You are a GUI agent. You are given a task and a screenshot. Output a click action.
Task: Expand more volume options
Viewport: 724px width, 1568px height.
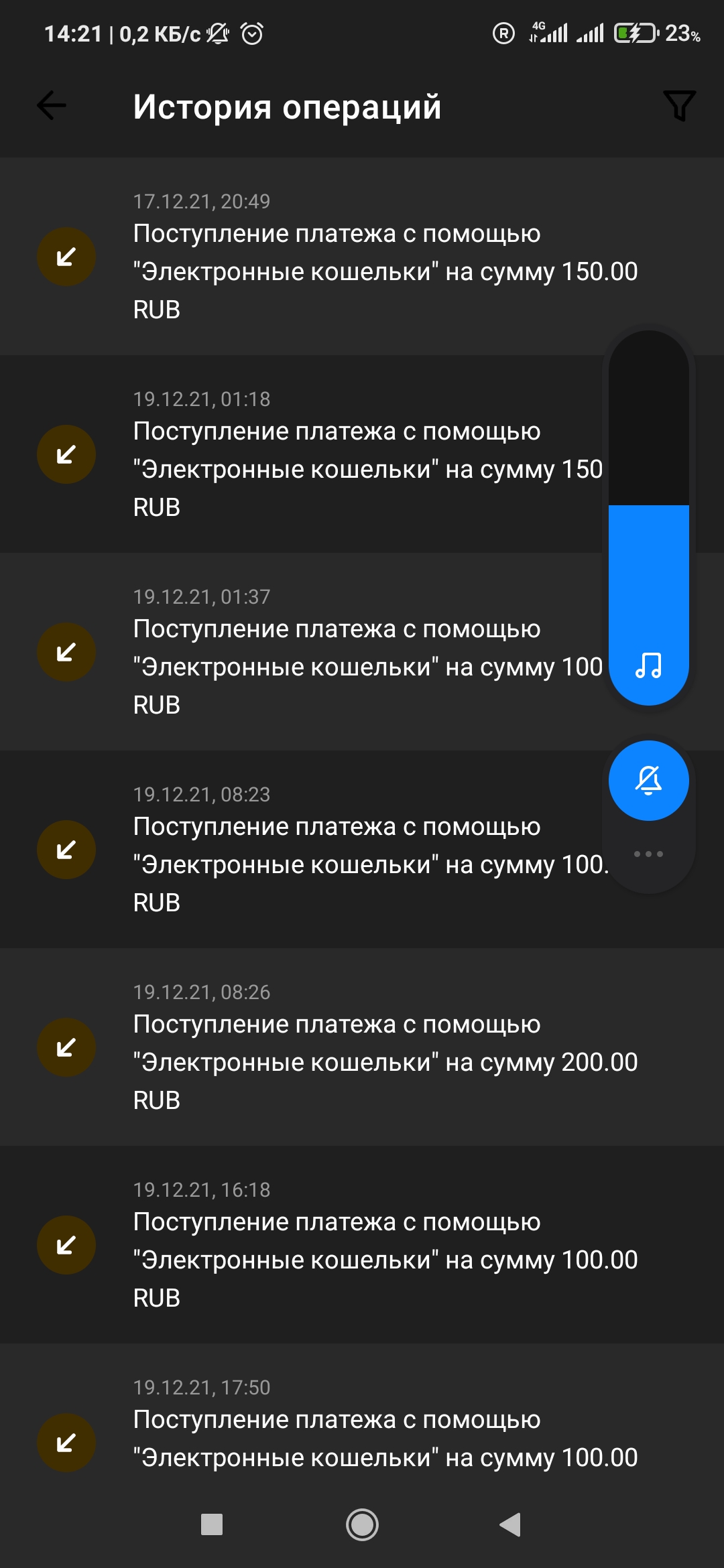648,854
